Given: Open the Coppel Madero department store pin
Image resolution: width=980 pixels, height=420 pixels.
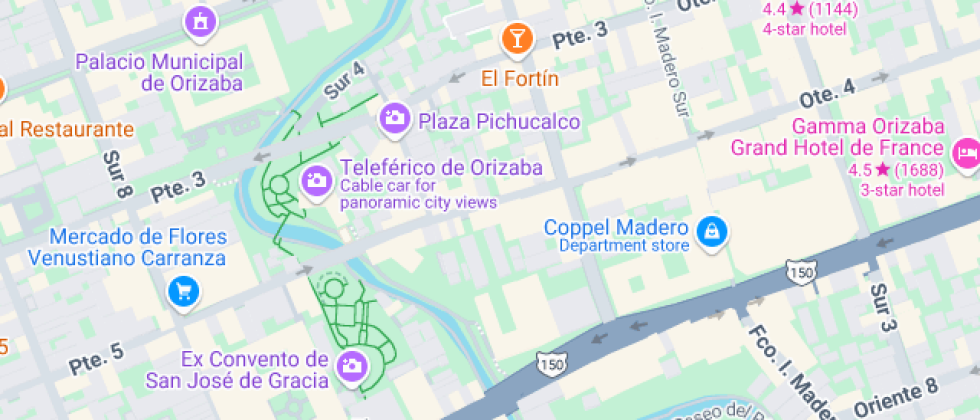Looking at the screenshot, I should [713, 232].
